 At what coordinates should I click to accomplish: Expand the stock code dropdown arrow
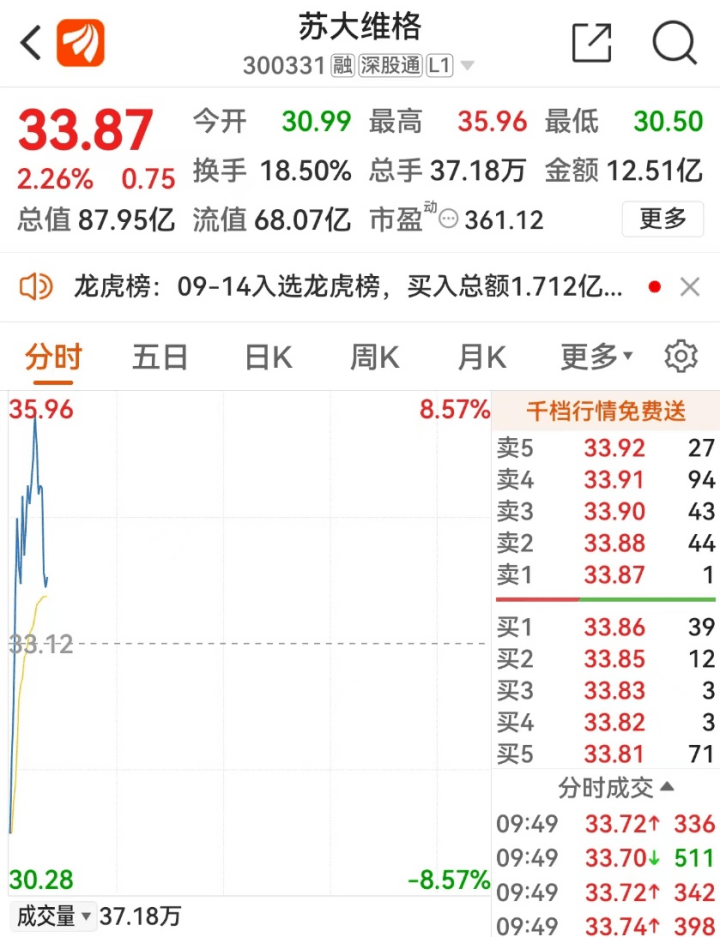467,67
